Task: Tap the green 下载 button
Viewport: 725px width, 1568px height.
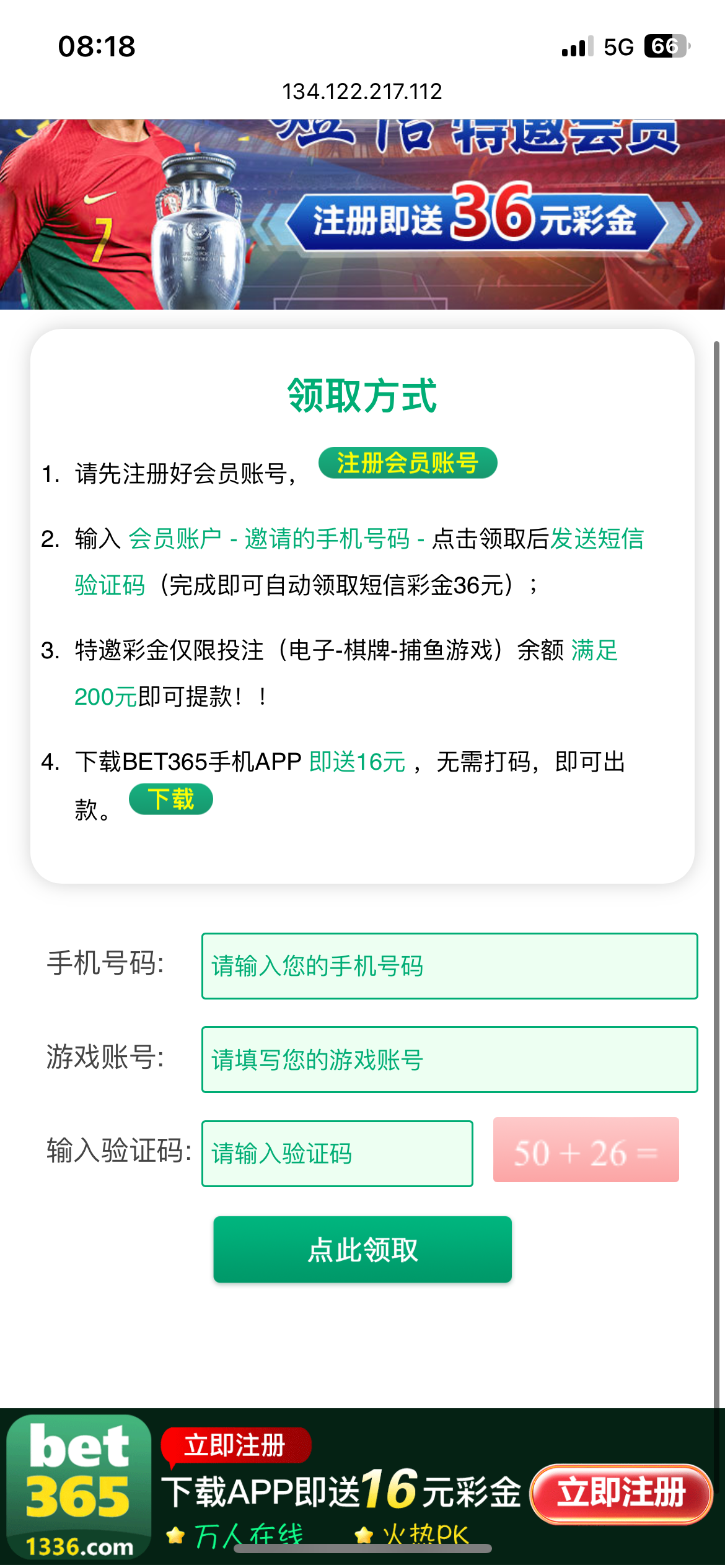Action: 170,799
